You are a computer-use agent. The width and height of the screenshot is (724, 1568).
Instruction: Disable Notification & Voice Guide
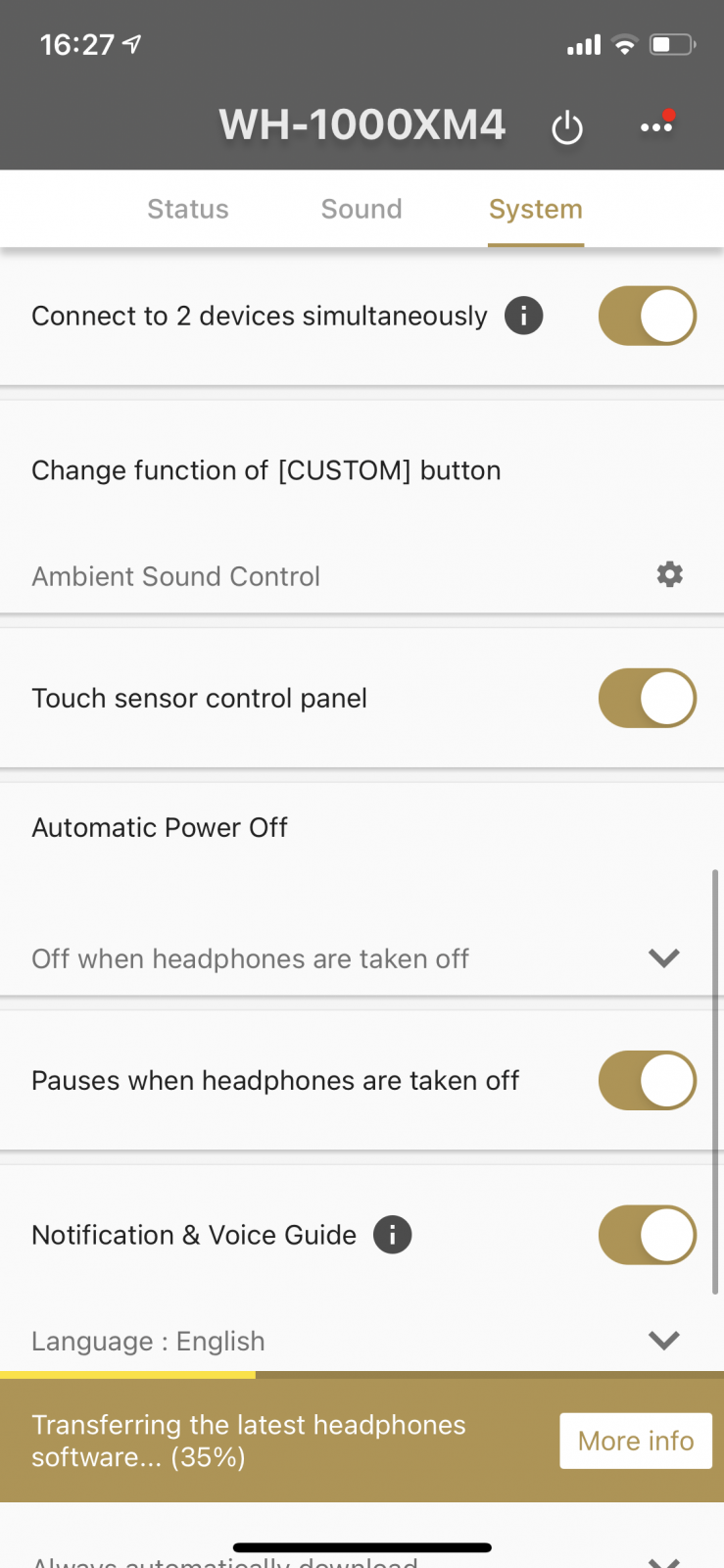(x=648, y=1235)
